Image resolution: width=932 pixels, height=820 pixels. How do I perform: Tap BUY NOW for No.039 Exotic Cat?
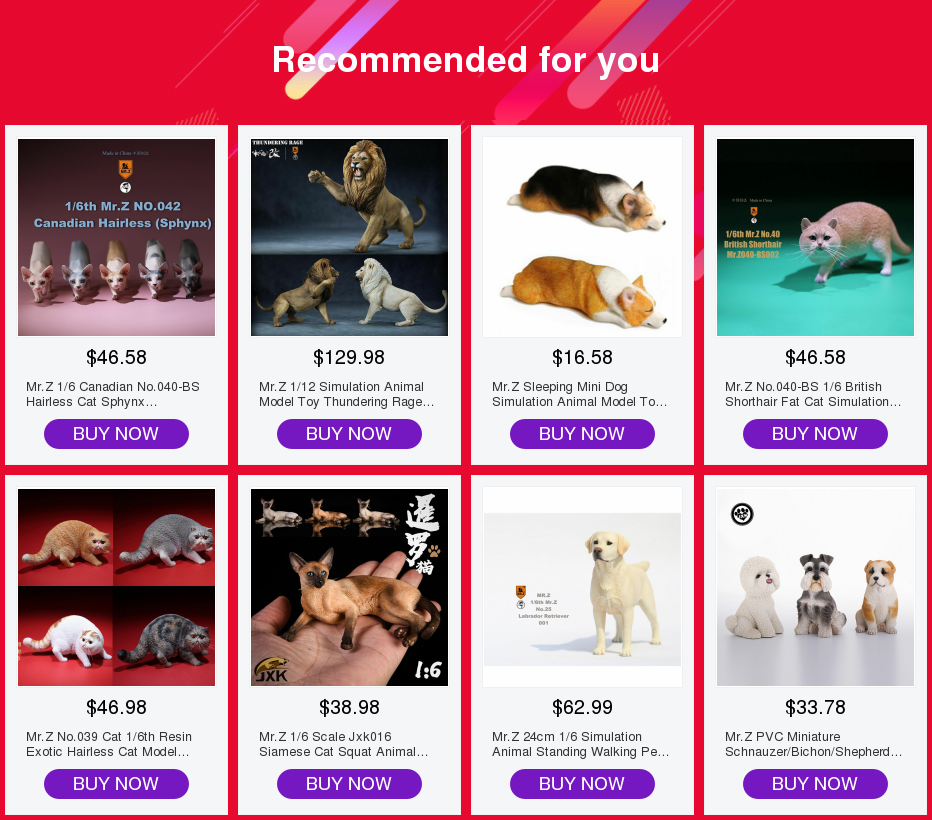pyautogui.click(x=116, y=784)
